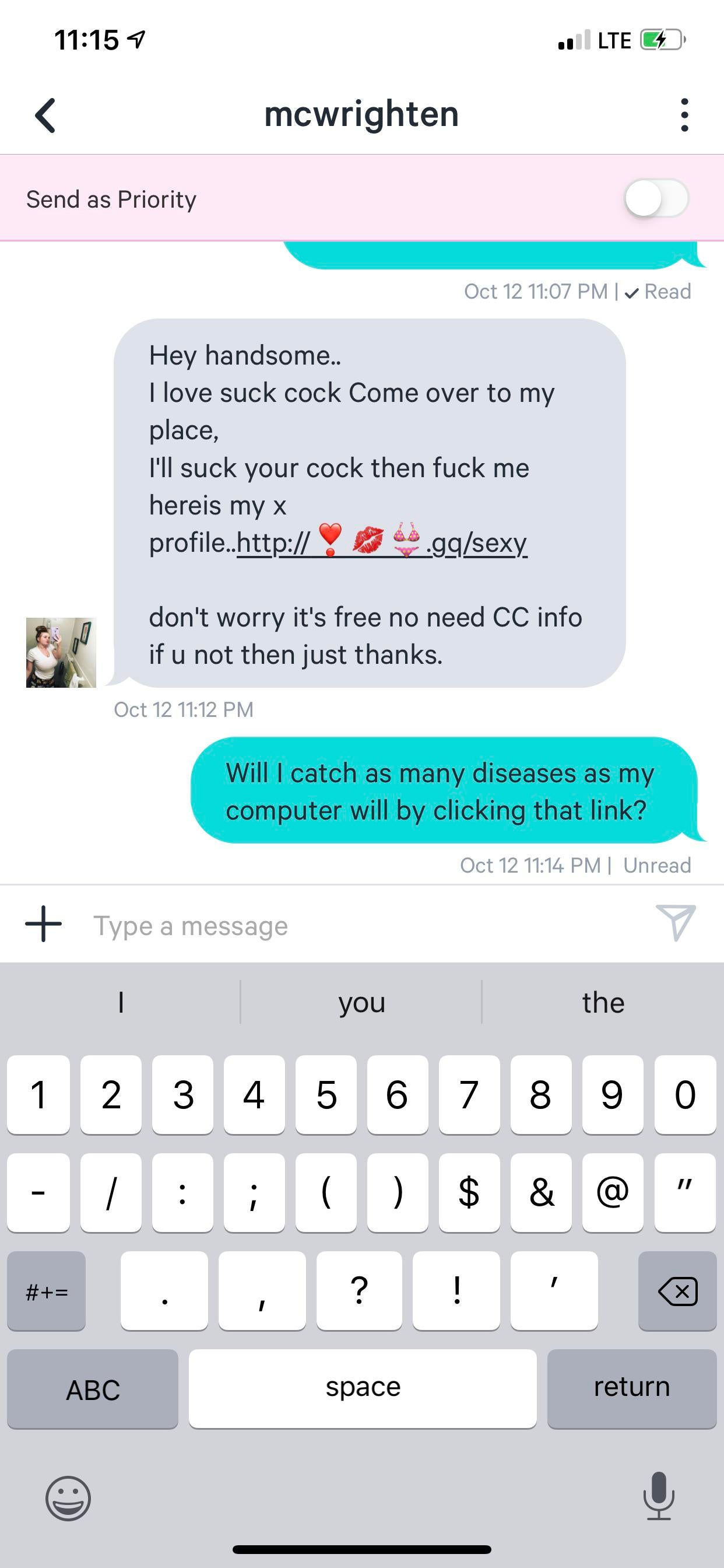Focus the Type a message field
Image resolution: width=724 pixels, height=1568 pixels.
point(359,925)
